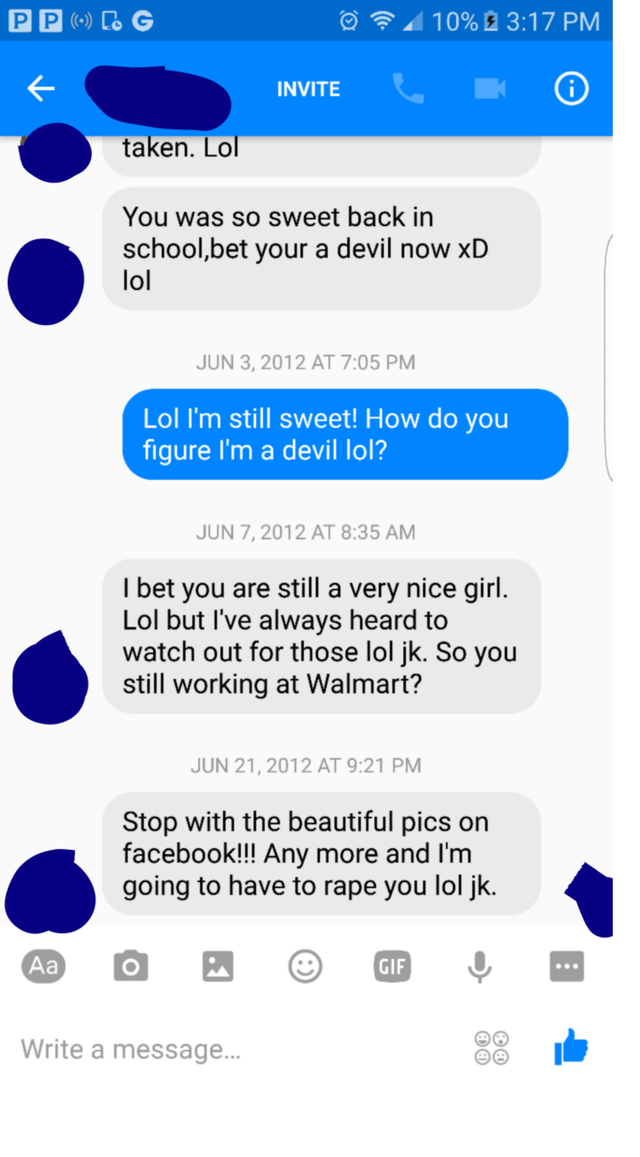This screenshot has height=1157, width=640.
Task: Open more options with the three dots
Action: click(566, 966)
